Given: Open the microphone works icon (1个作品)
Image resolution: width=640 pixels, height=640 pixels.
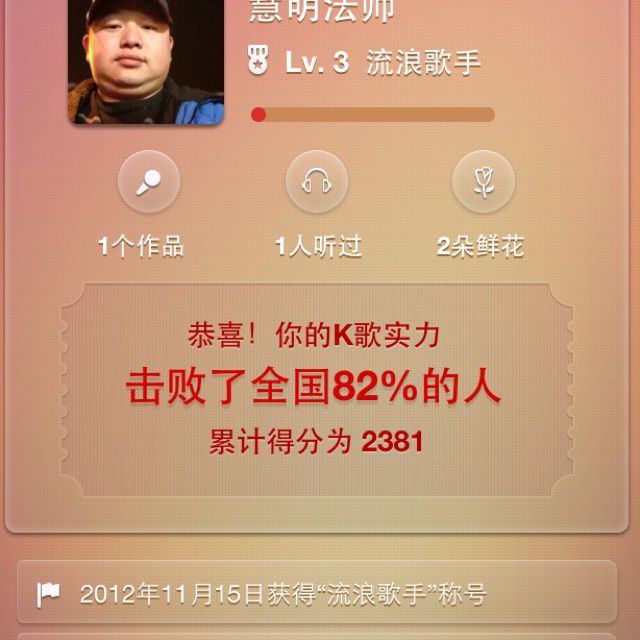Looking at the screenshot, I should pyautogui.click(x=149, y=183).
